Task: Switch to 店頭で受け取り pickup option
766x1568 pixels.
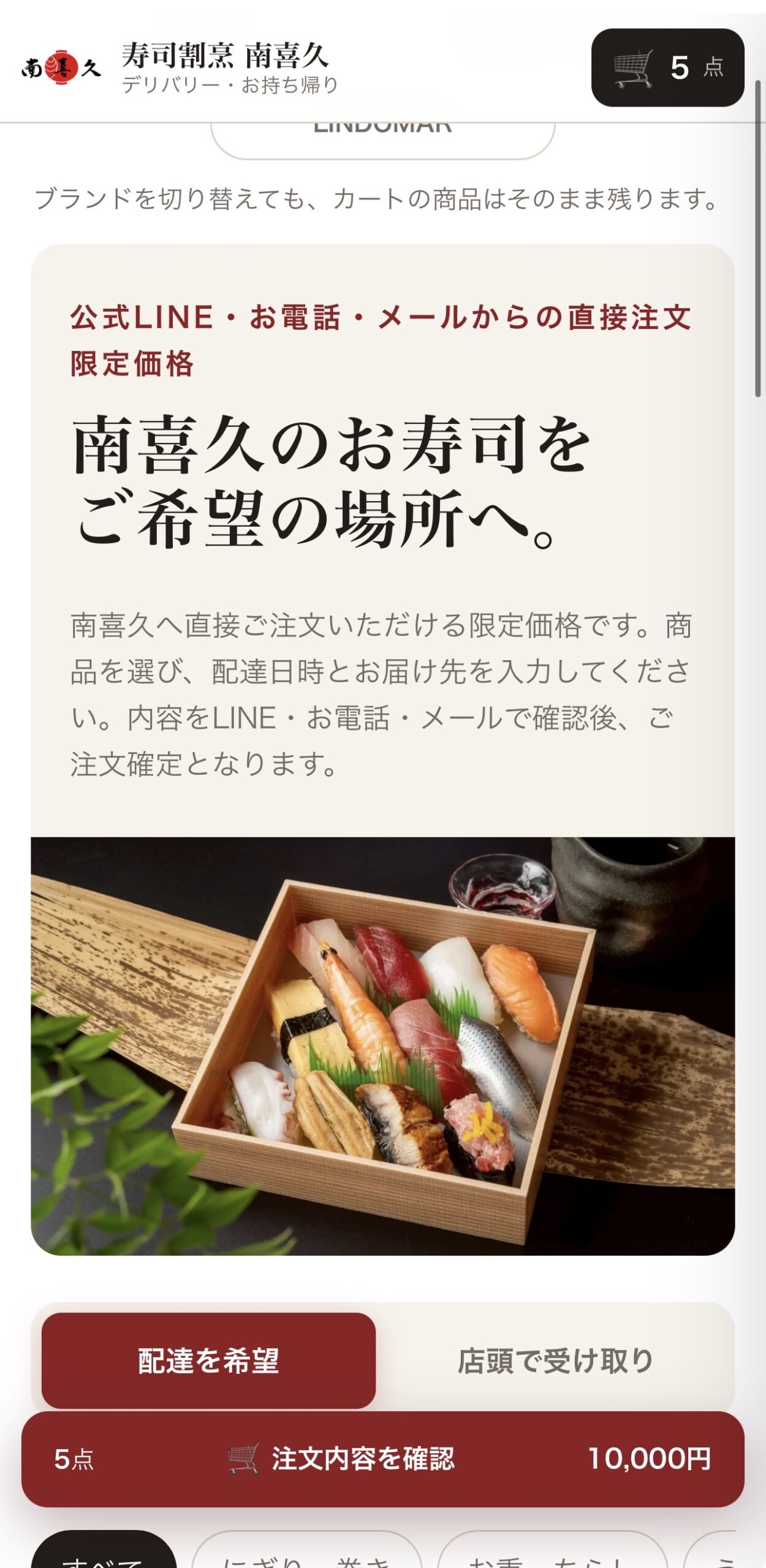Action: [x=555, y=1360]
